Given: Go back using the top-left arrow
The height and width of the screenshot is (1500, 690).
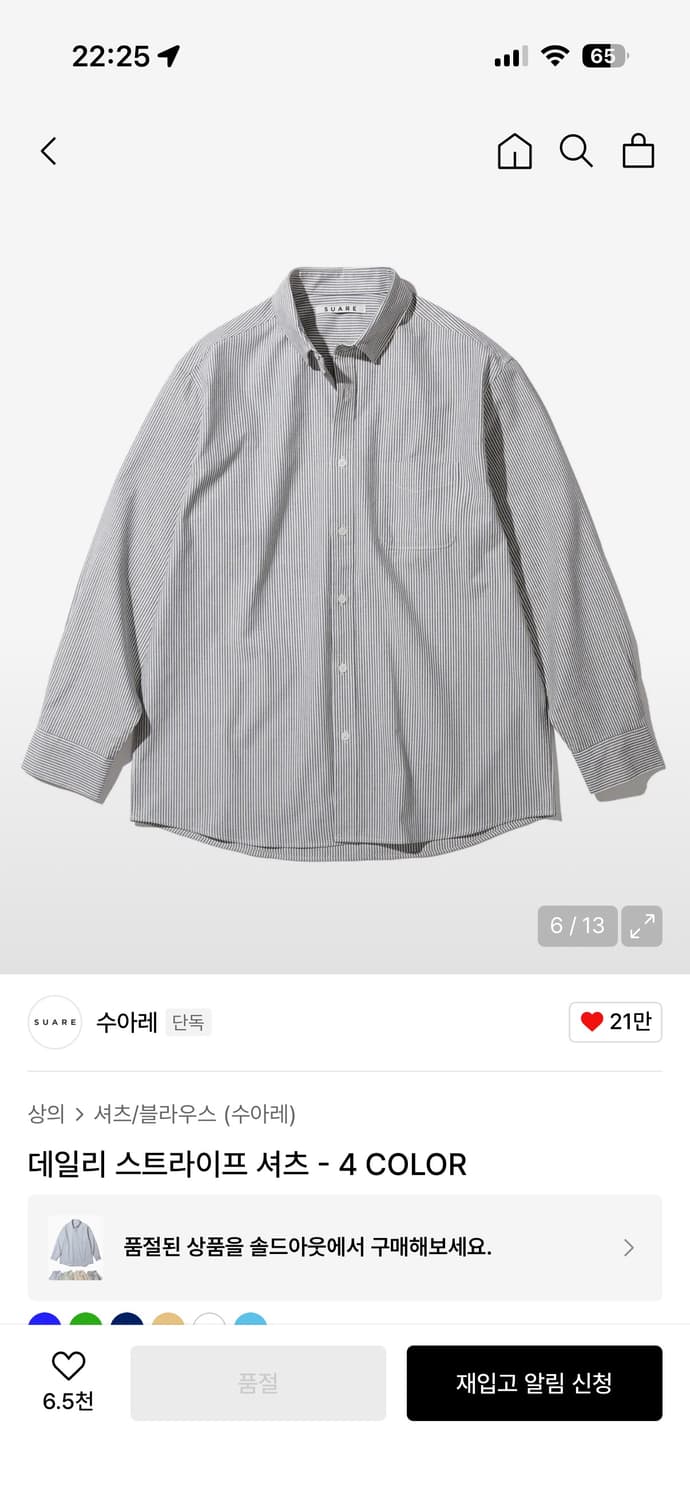Looking at the screenshot, I should coord(48,152).
